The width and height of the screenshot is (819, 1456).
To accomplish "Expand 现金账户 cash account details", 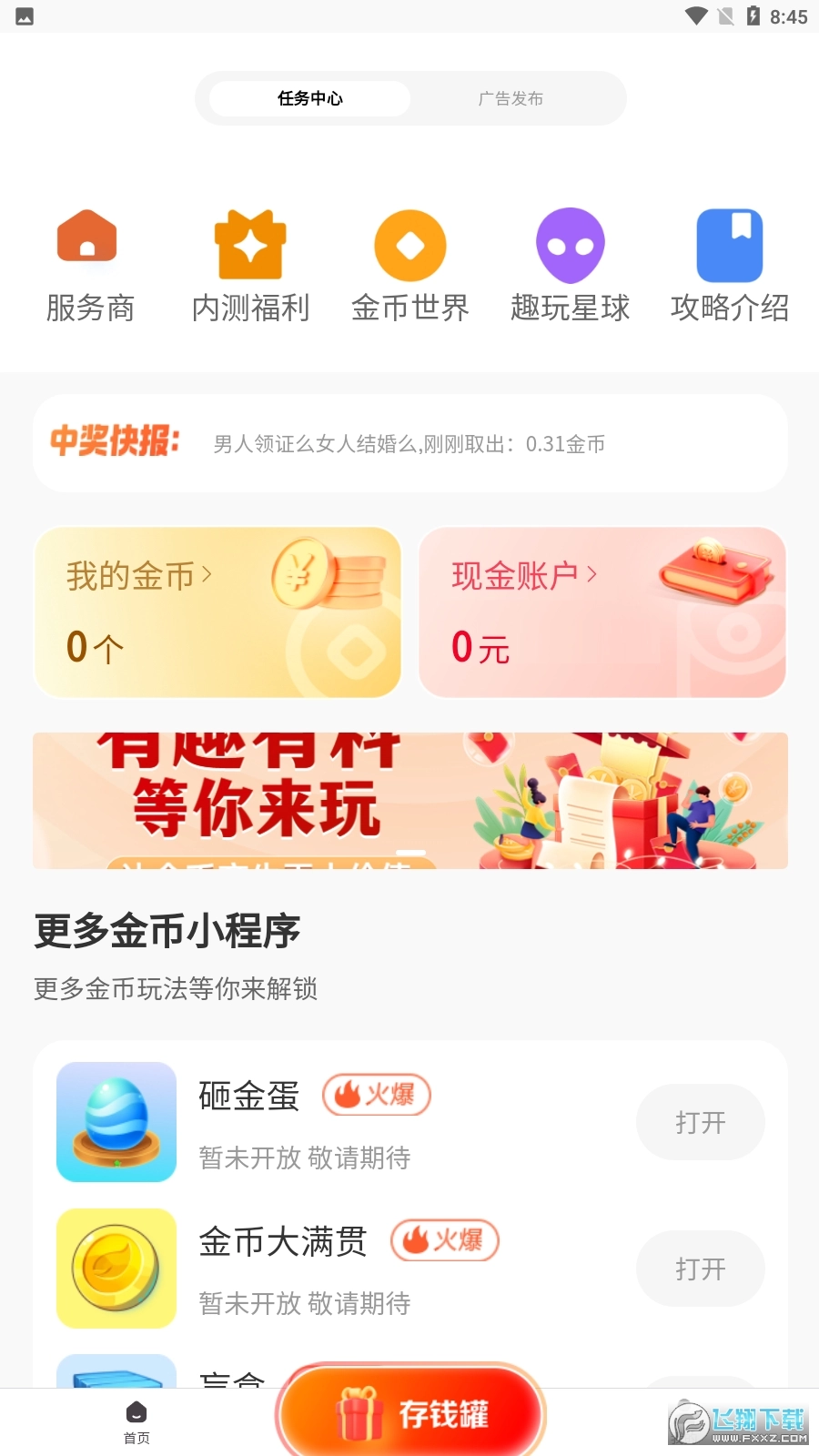I will pos(592,575).
